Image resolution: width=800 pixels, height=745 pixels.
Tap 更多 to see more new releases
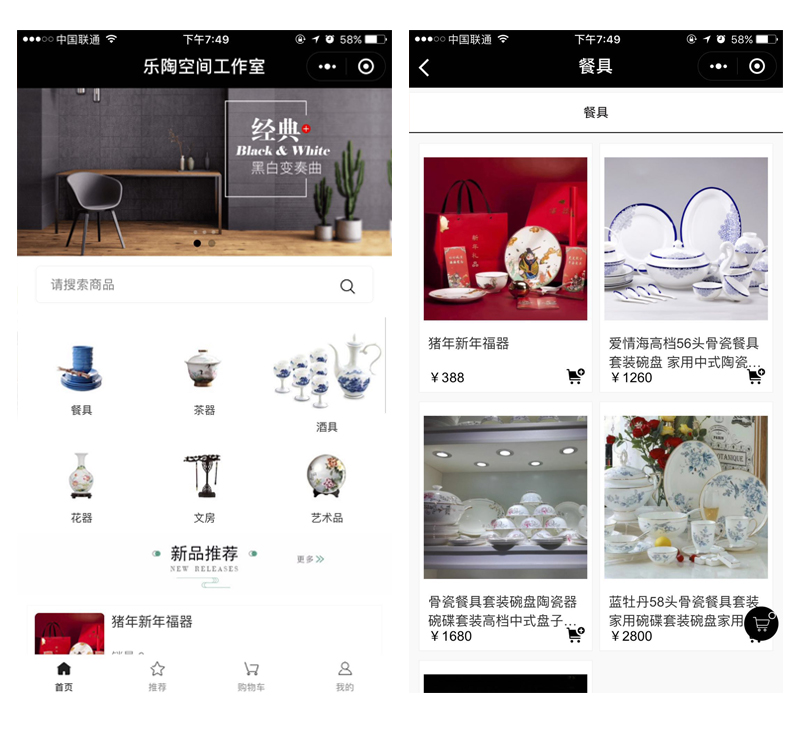(310, 559)
